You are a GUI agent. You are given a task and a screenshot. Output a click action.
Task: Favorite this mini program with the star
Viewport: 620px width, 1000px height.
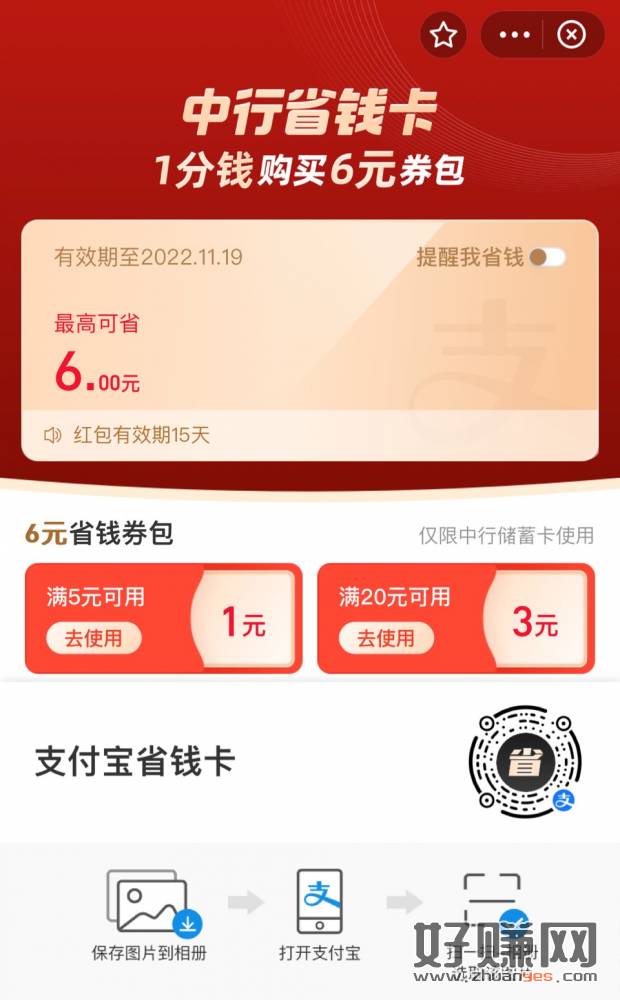pyautogui.click(x=443, y=36)
